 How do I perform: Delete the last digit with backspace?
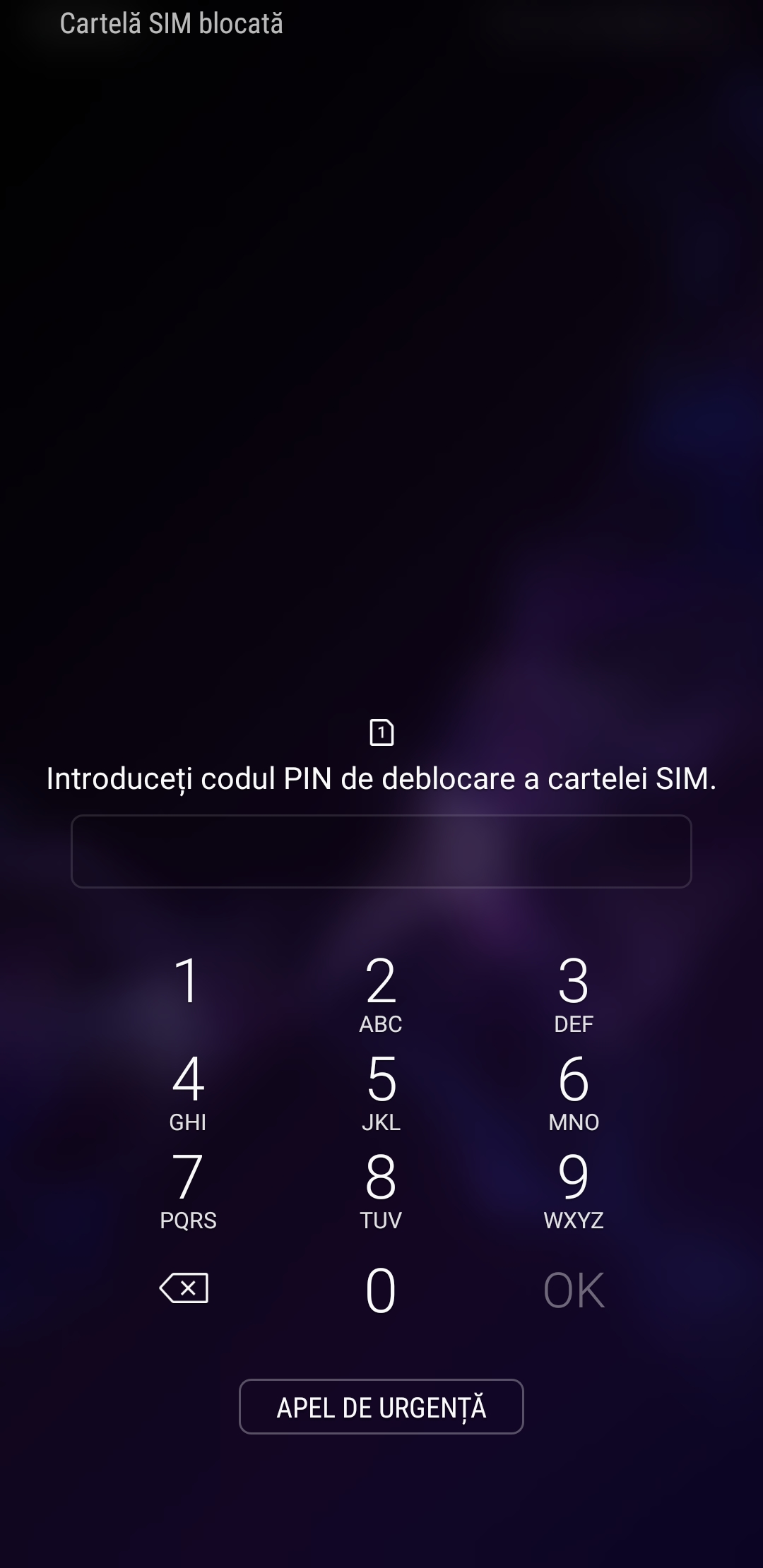coord(184,1288)
